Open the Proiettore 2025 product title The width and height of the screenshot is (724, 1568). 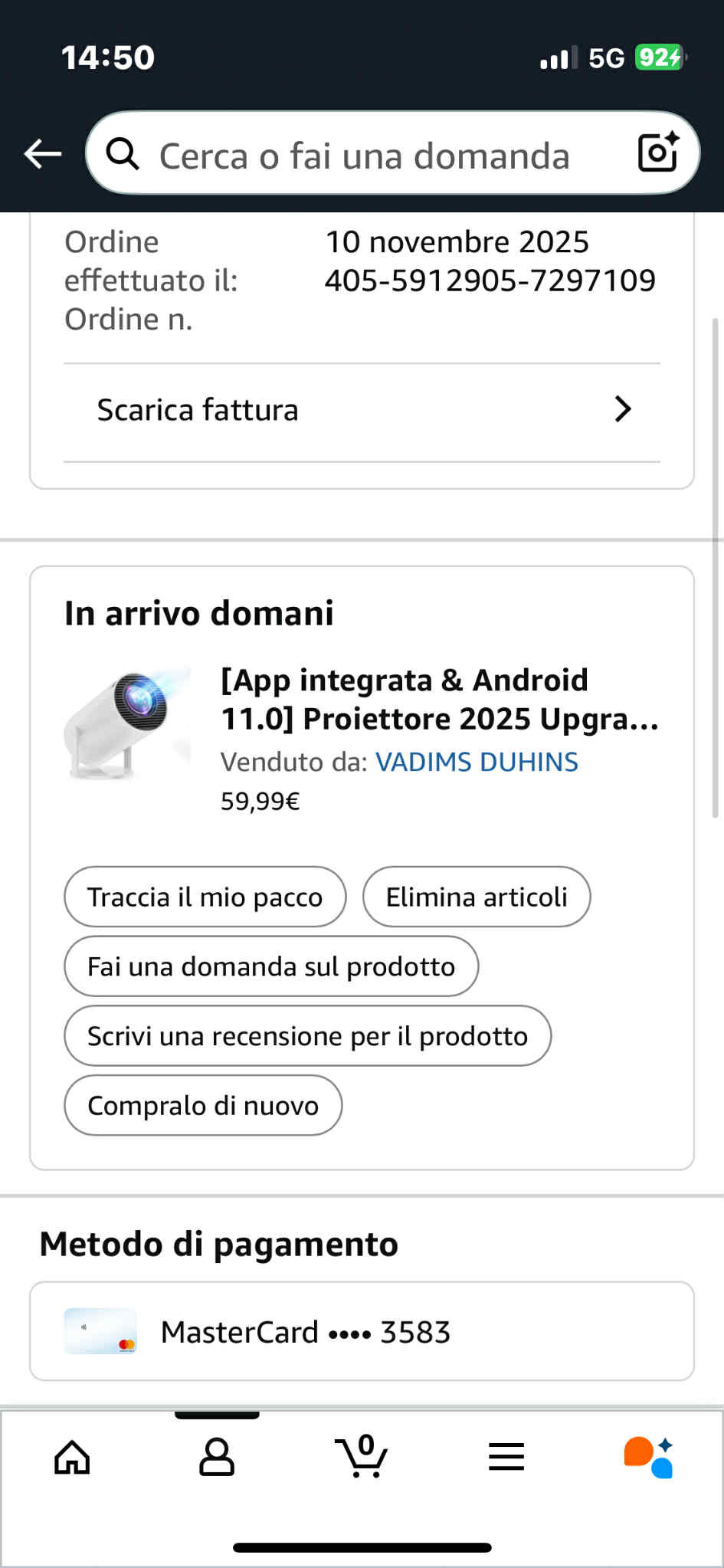pyautogui.click(x=439, y=699)
